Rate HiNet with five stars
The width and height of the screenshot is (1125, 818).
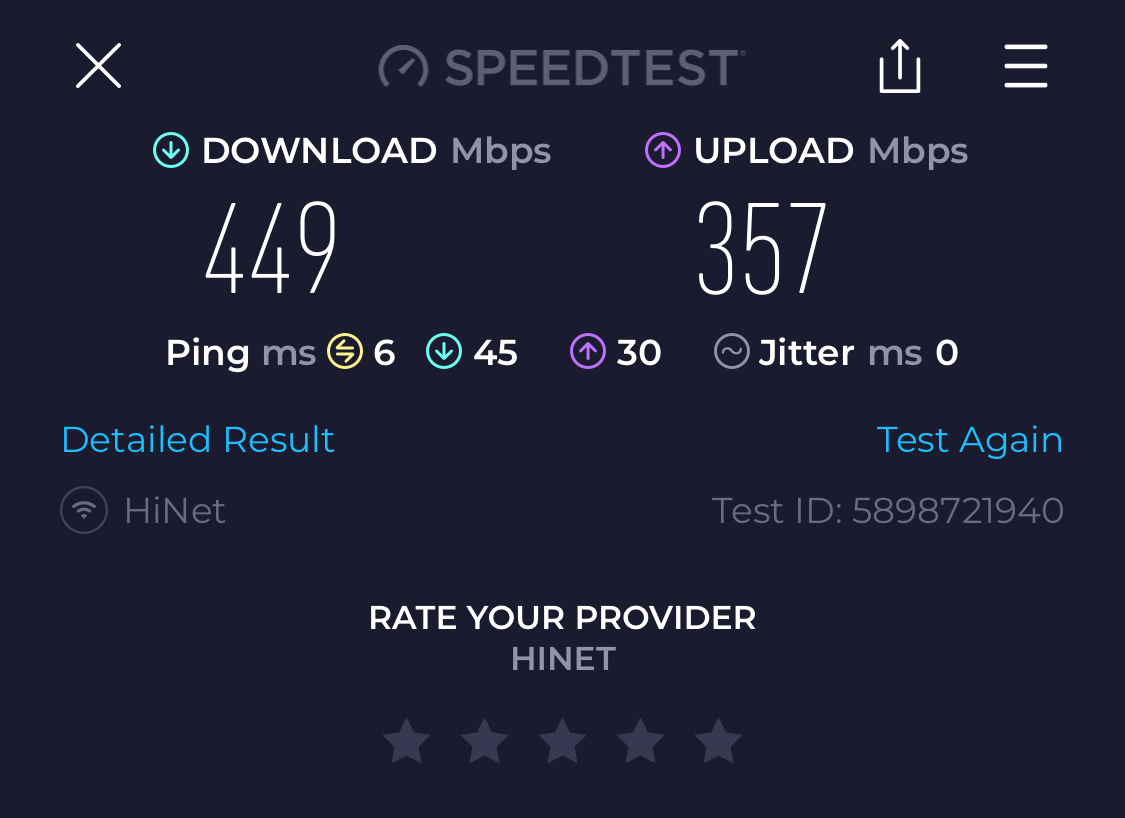(x=718, y=741)
